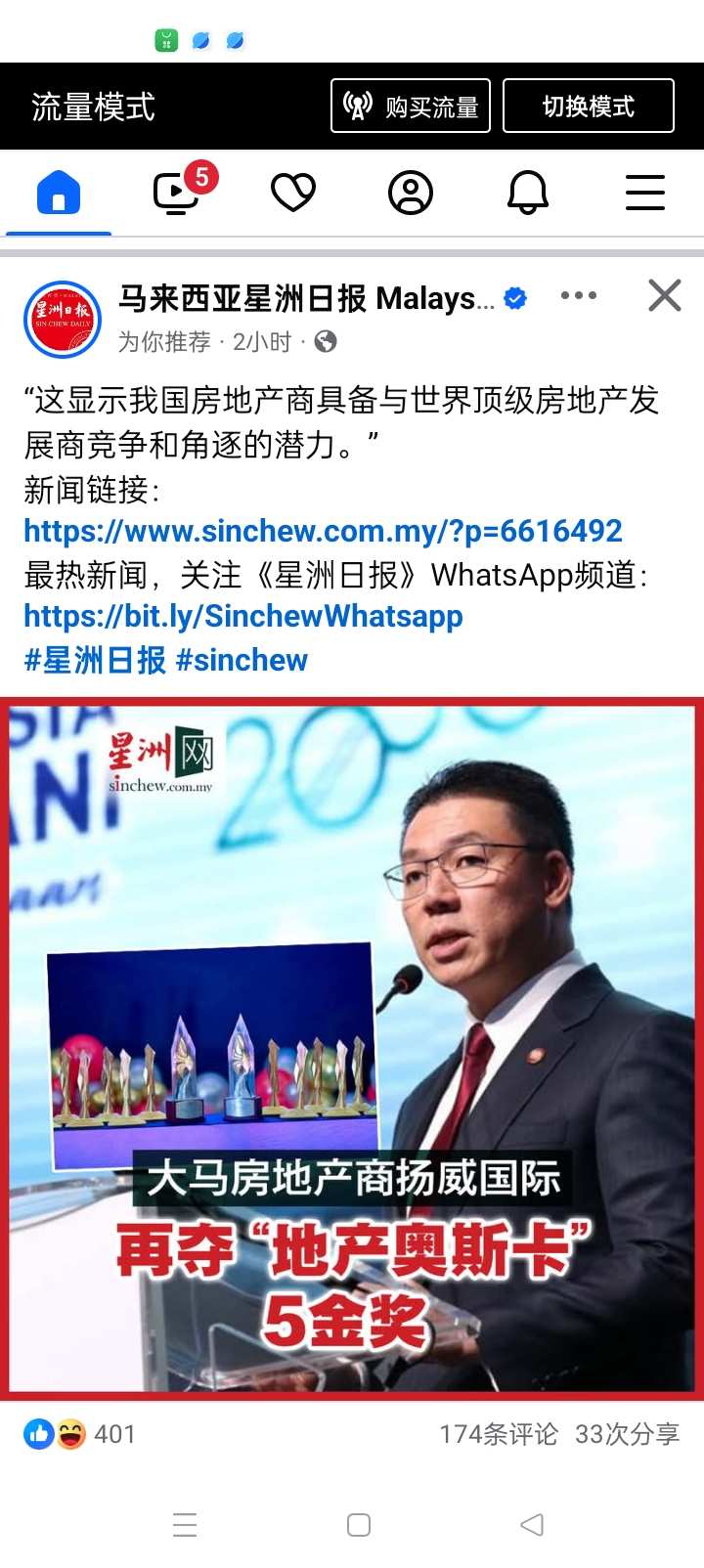
Task: Open the hamburger menu
Action: click(x=645, y=193)
